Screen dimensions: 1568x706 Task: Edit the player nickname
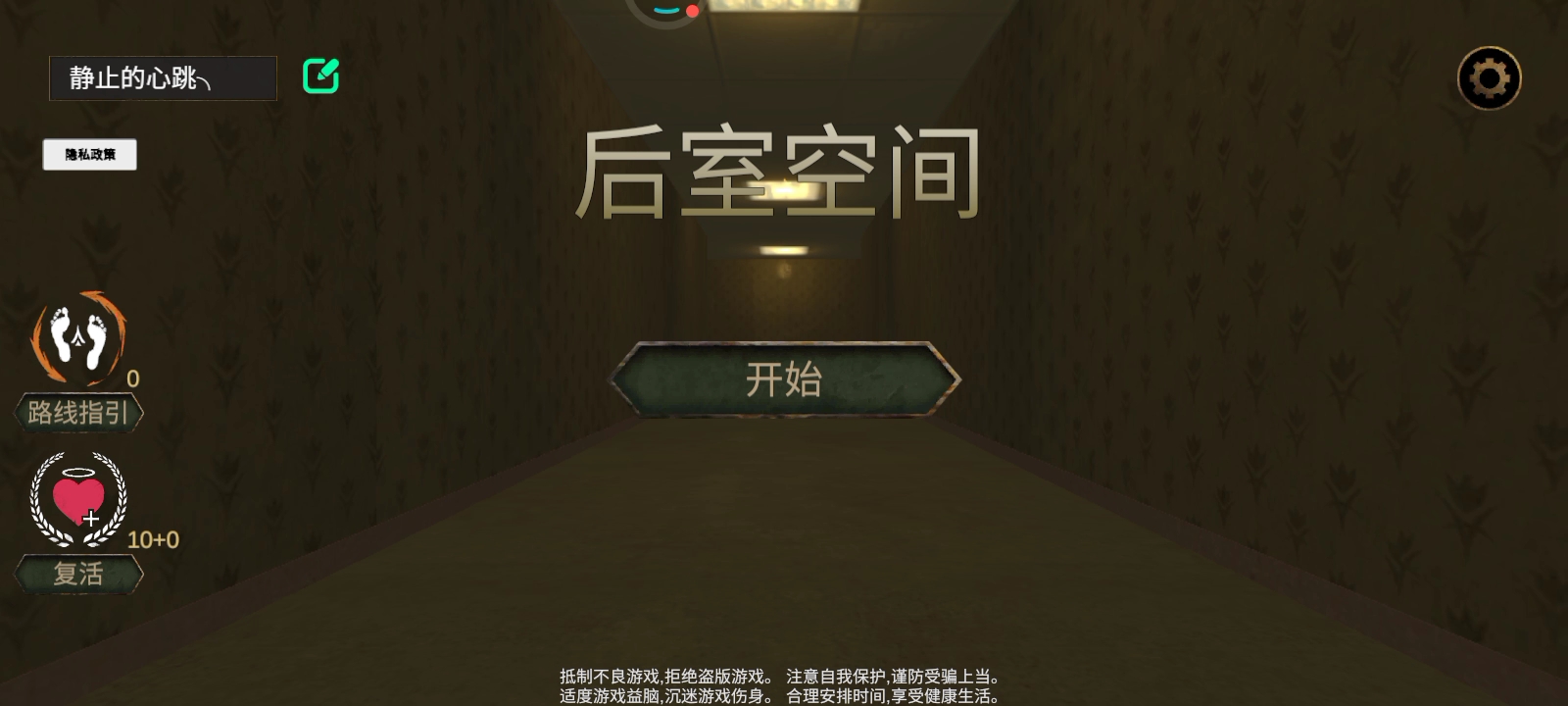coord(320,76)
